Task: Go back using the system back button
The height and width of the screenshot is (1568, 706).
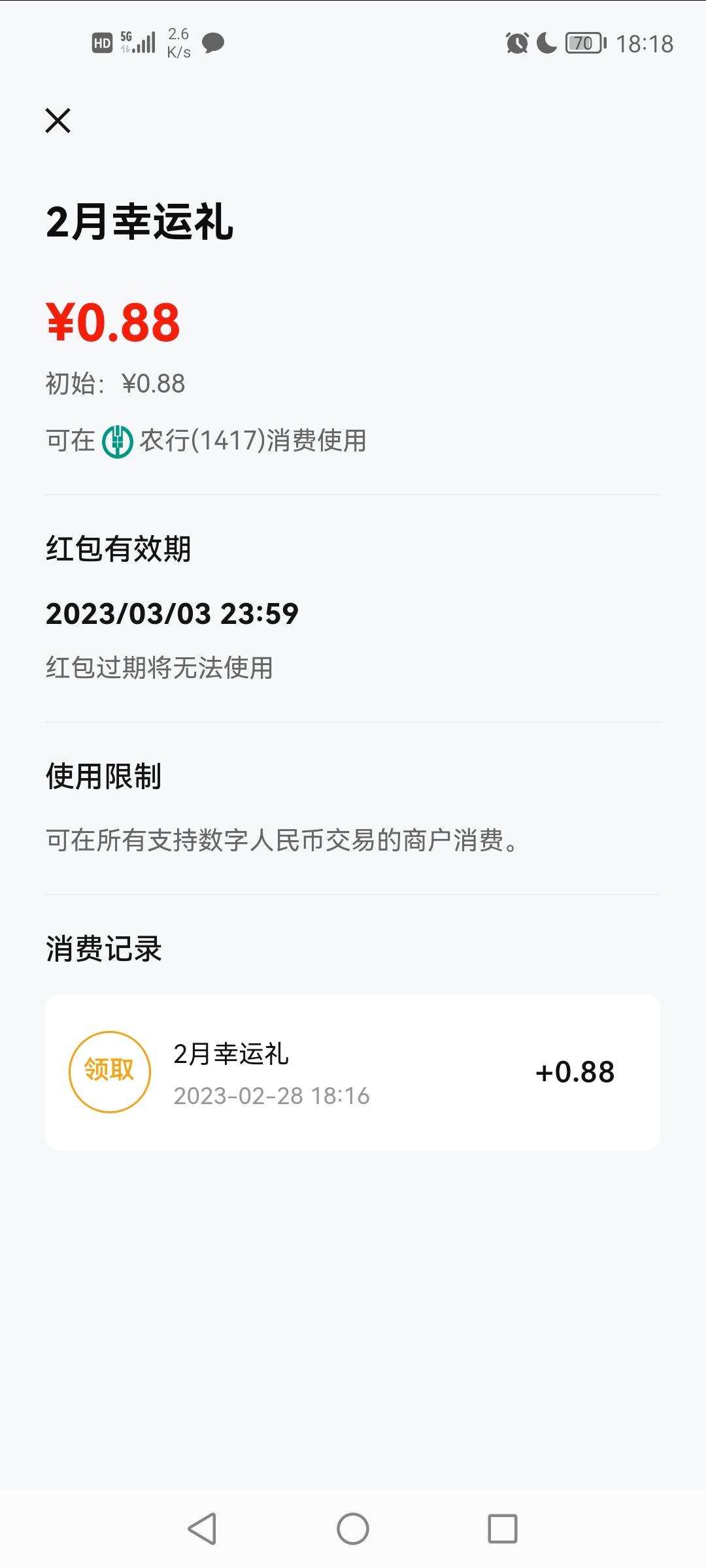Action: [202, 1529]
